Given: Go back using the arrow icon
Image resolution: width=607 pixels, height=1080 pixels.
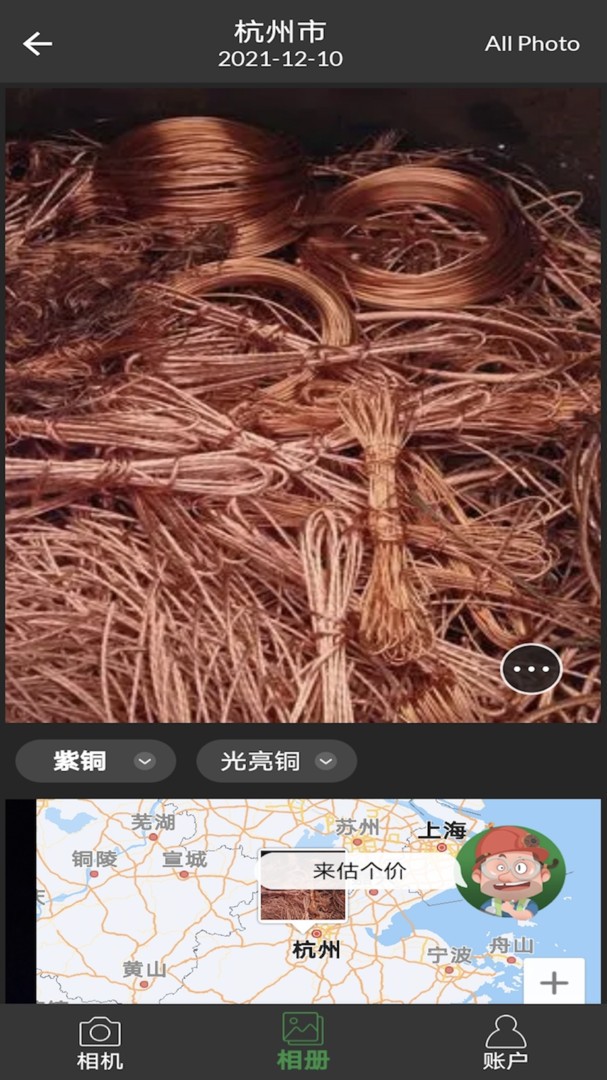Looking at the screenshot, I should (x=38, y=44).
